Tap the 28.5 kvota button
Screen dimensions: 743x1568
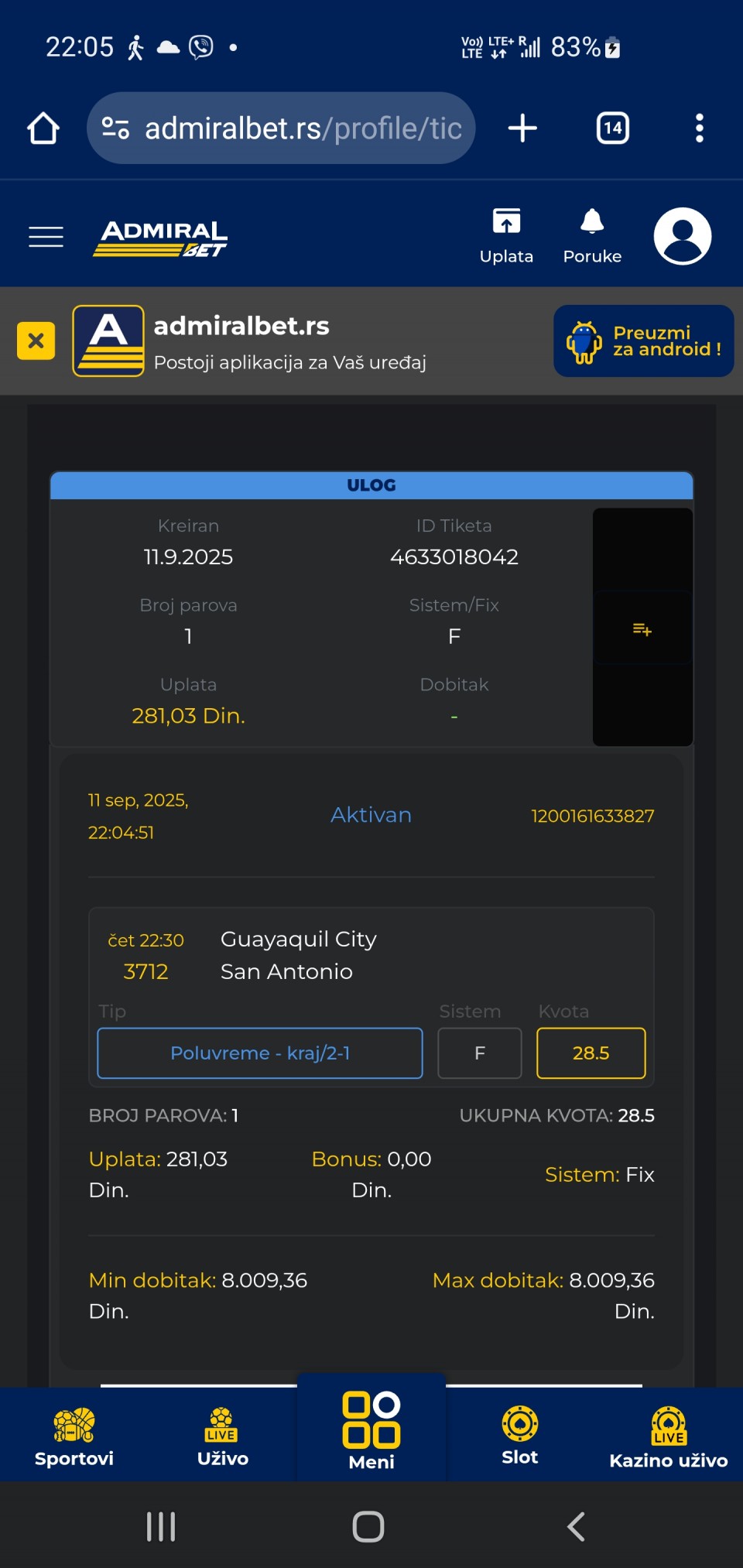click(591, 1053)
